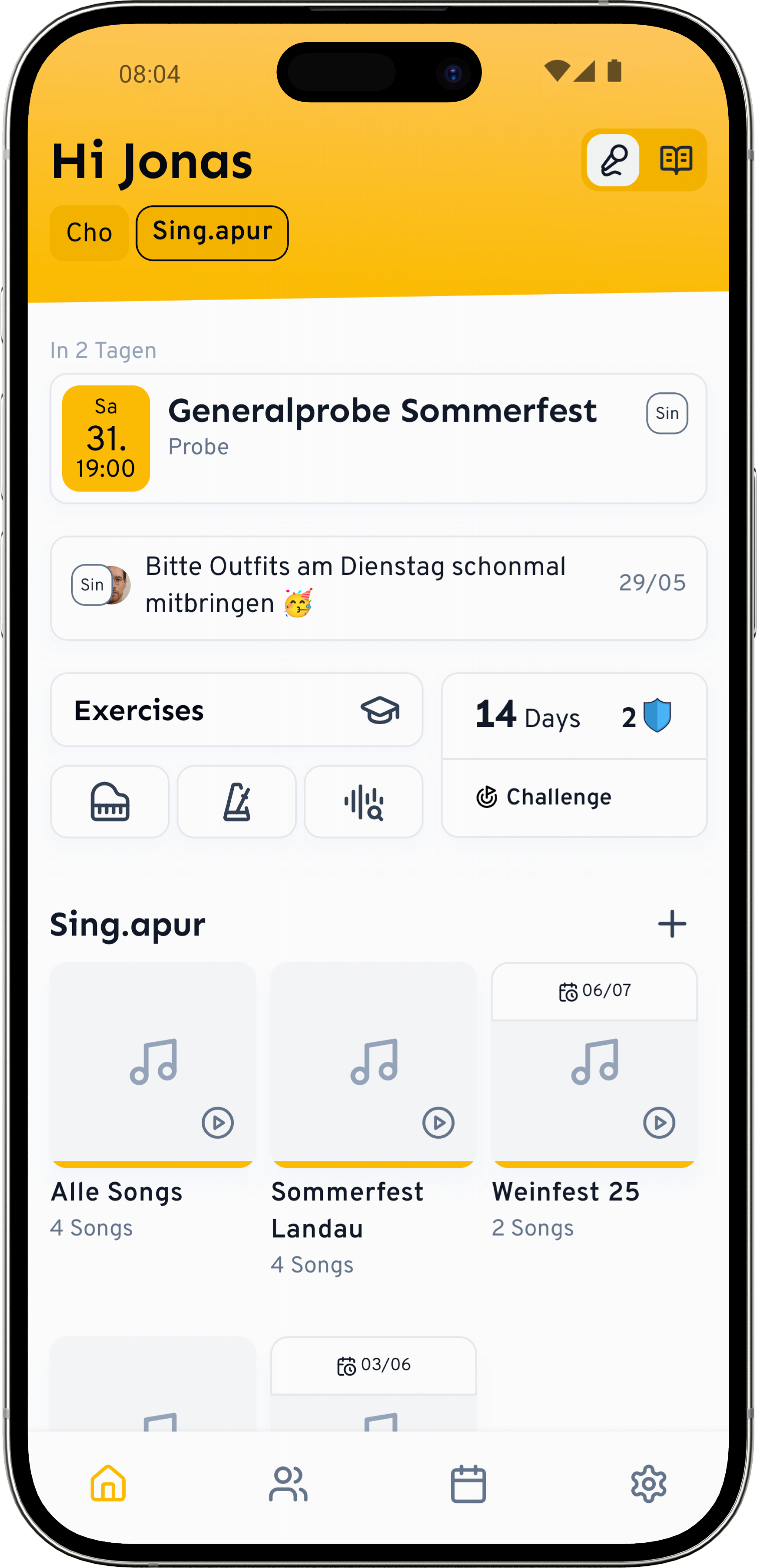Open the audio analysis tool

(x=364, y=802)
